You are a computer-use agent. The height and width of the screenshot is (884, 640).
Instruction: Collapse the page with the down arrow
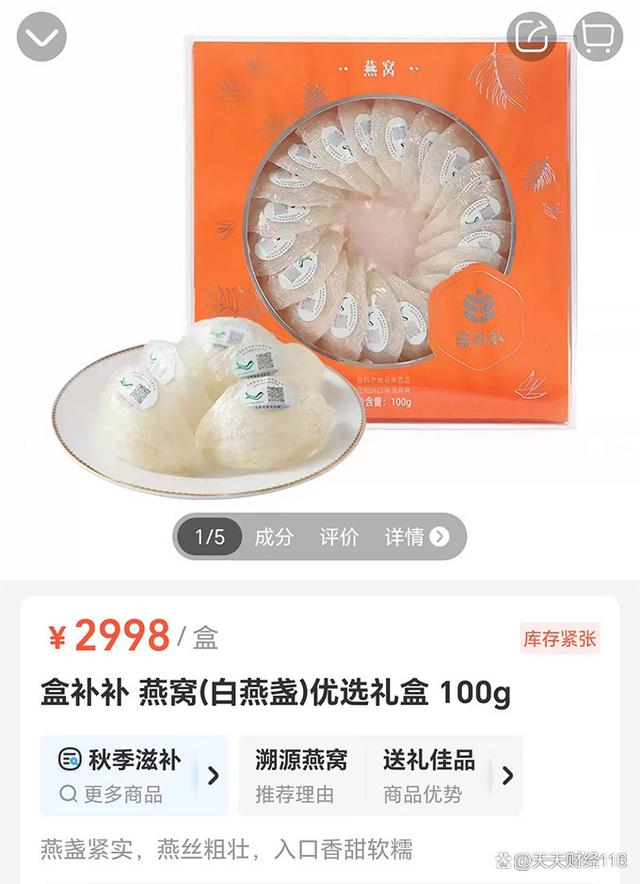42,37
